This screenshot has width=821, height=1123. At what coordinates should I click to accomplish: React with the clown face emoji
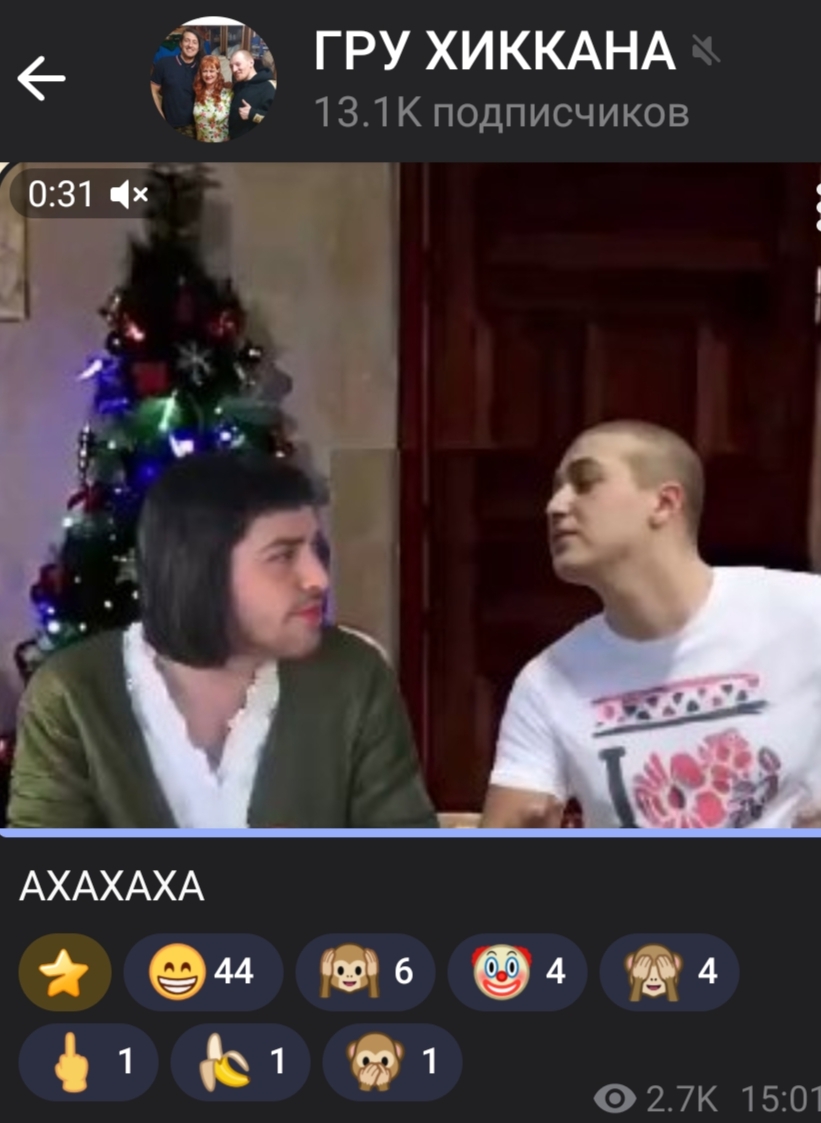coord(517,971)
